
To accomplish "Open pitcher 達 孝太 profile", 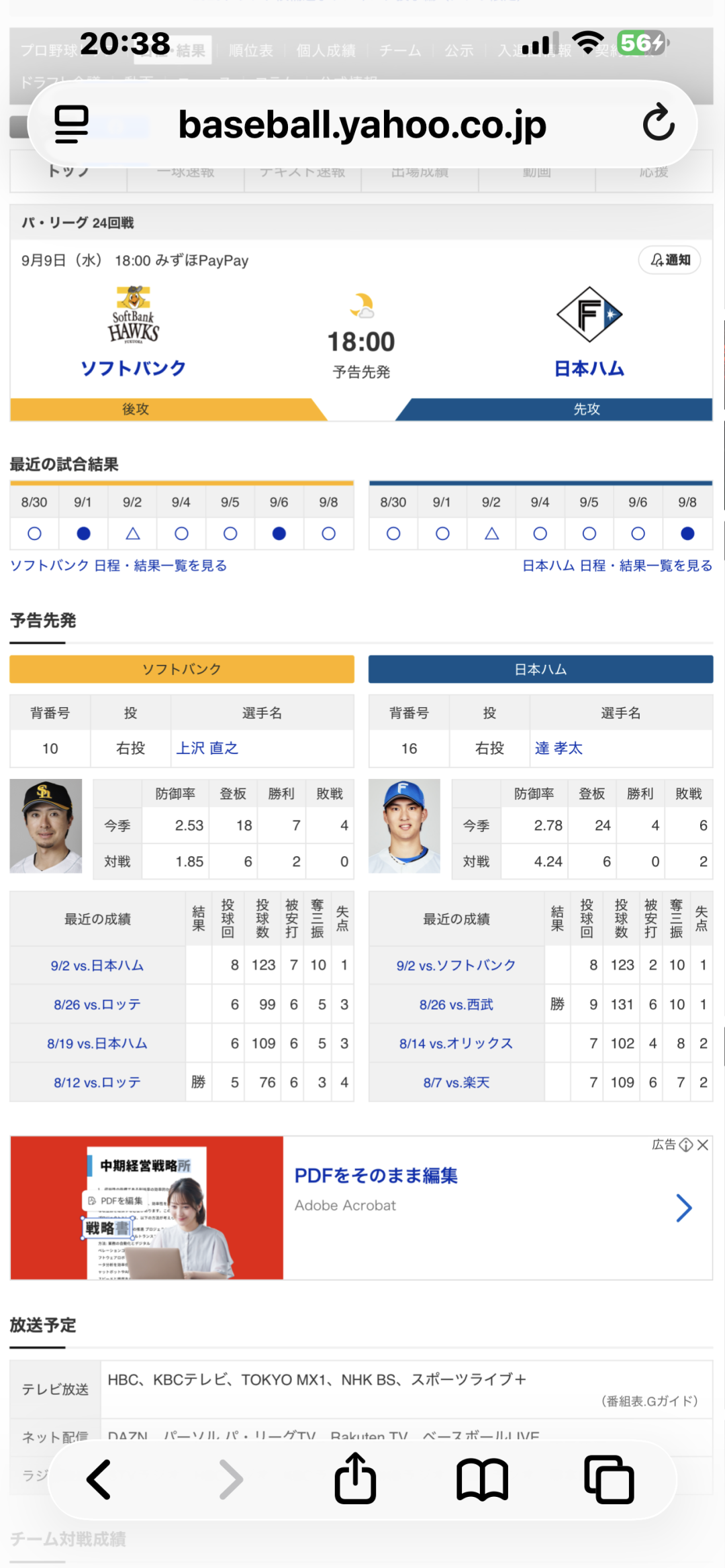I will coord(559,748).
